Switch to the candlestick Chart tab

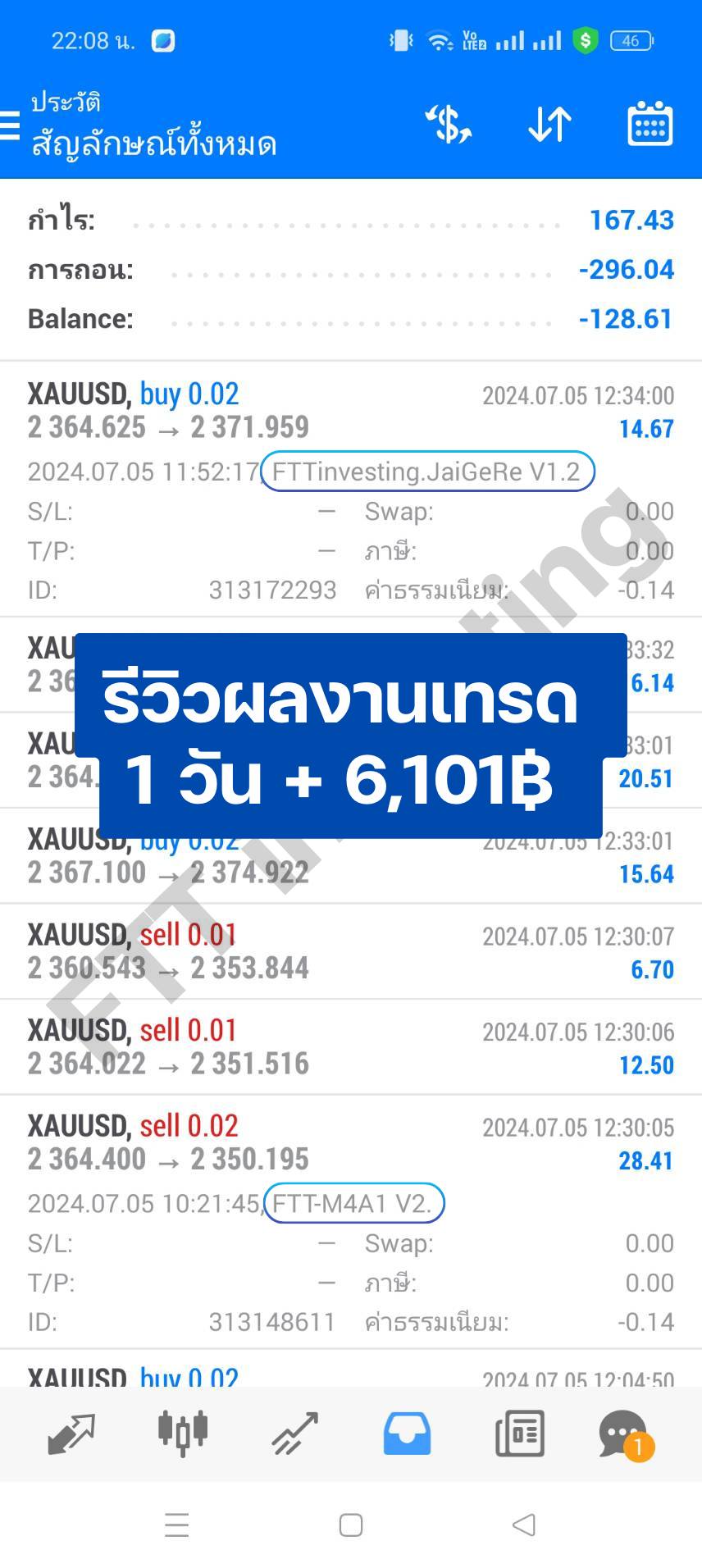click(x=183, y=1434)
